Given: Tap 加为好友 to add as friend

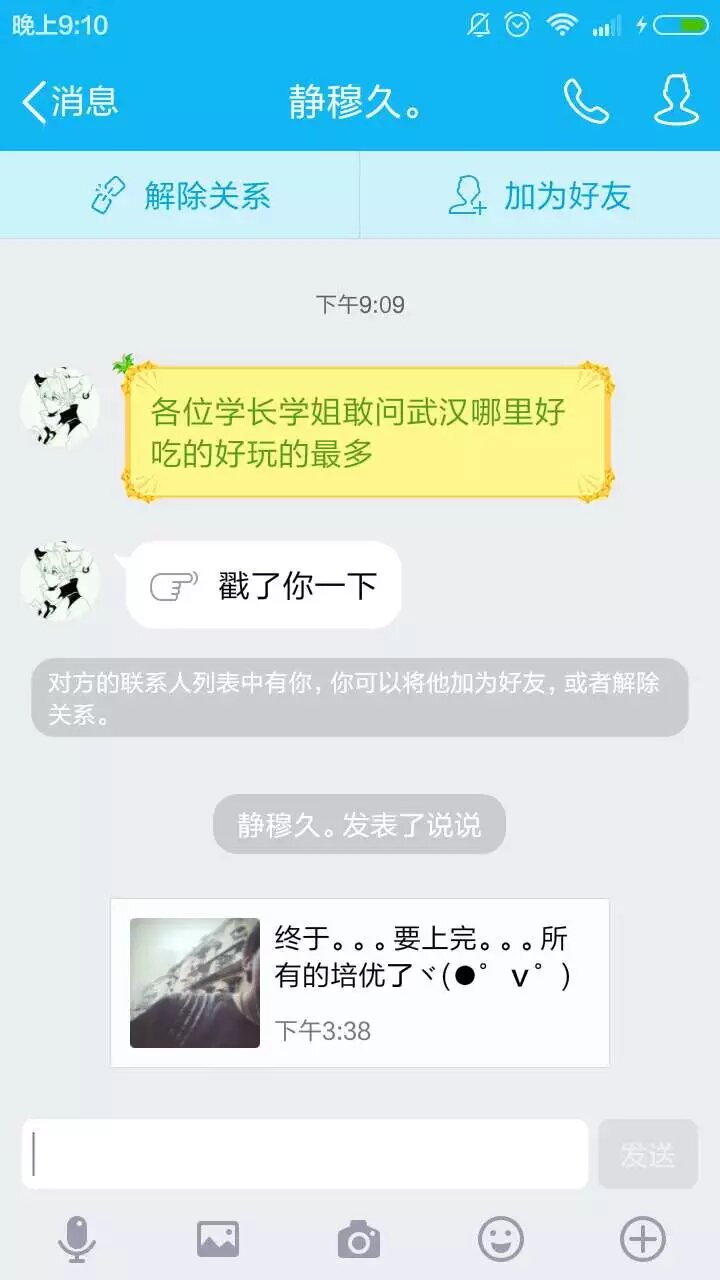Looking at the screenshot, I should 540,196.
